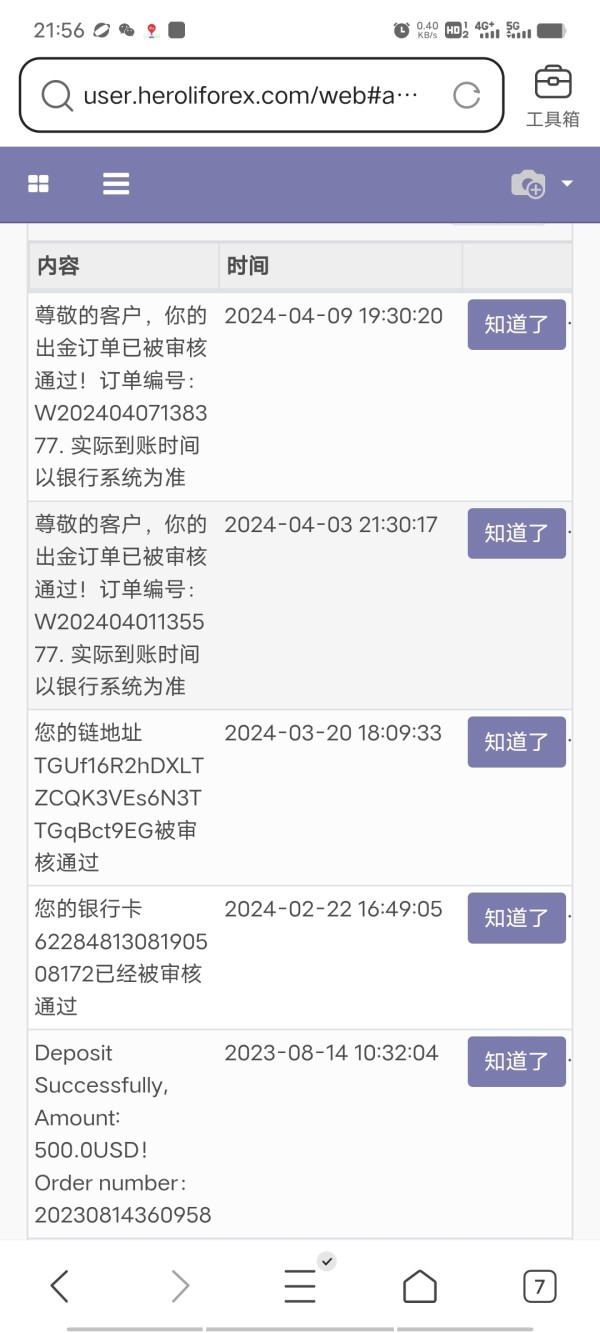Acknowledge the 2024-04-03 withdrawal message with 知道了
Viewport: 600px width, 1333px height.
[x=517, y=533]
